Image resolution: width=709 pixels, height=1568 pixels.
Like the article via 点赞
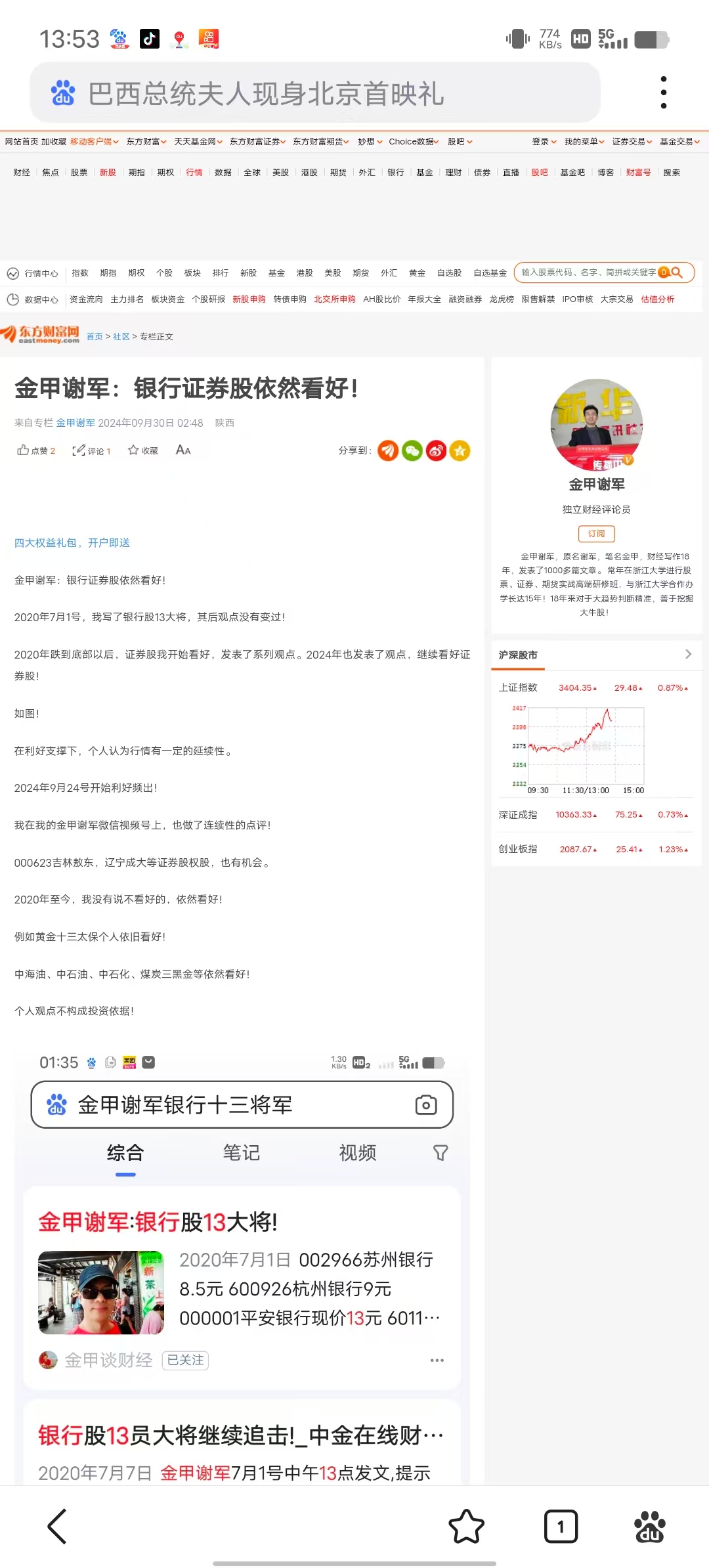(36, 450)
